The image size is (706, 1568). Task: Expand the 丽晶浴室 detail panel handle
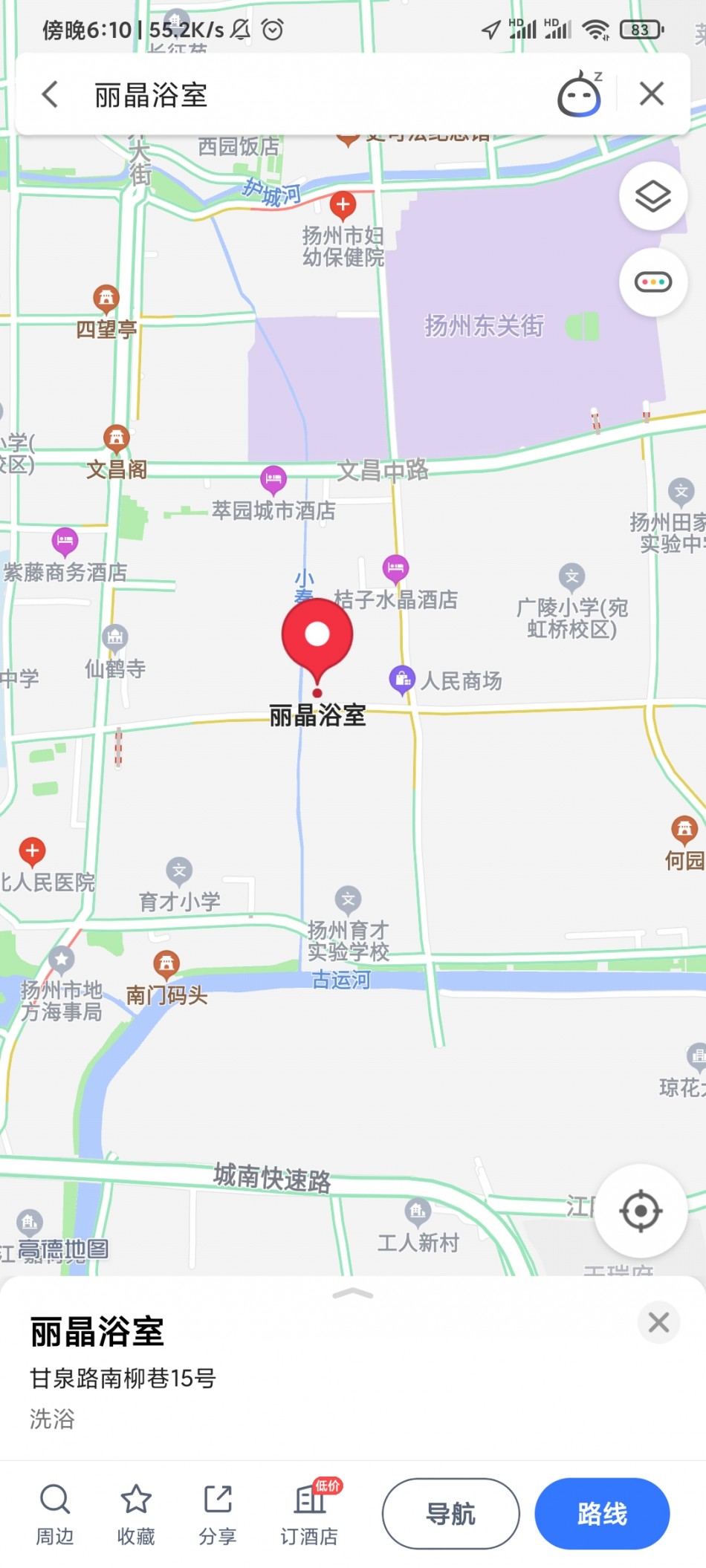tap(353, 1294)
